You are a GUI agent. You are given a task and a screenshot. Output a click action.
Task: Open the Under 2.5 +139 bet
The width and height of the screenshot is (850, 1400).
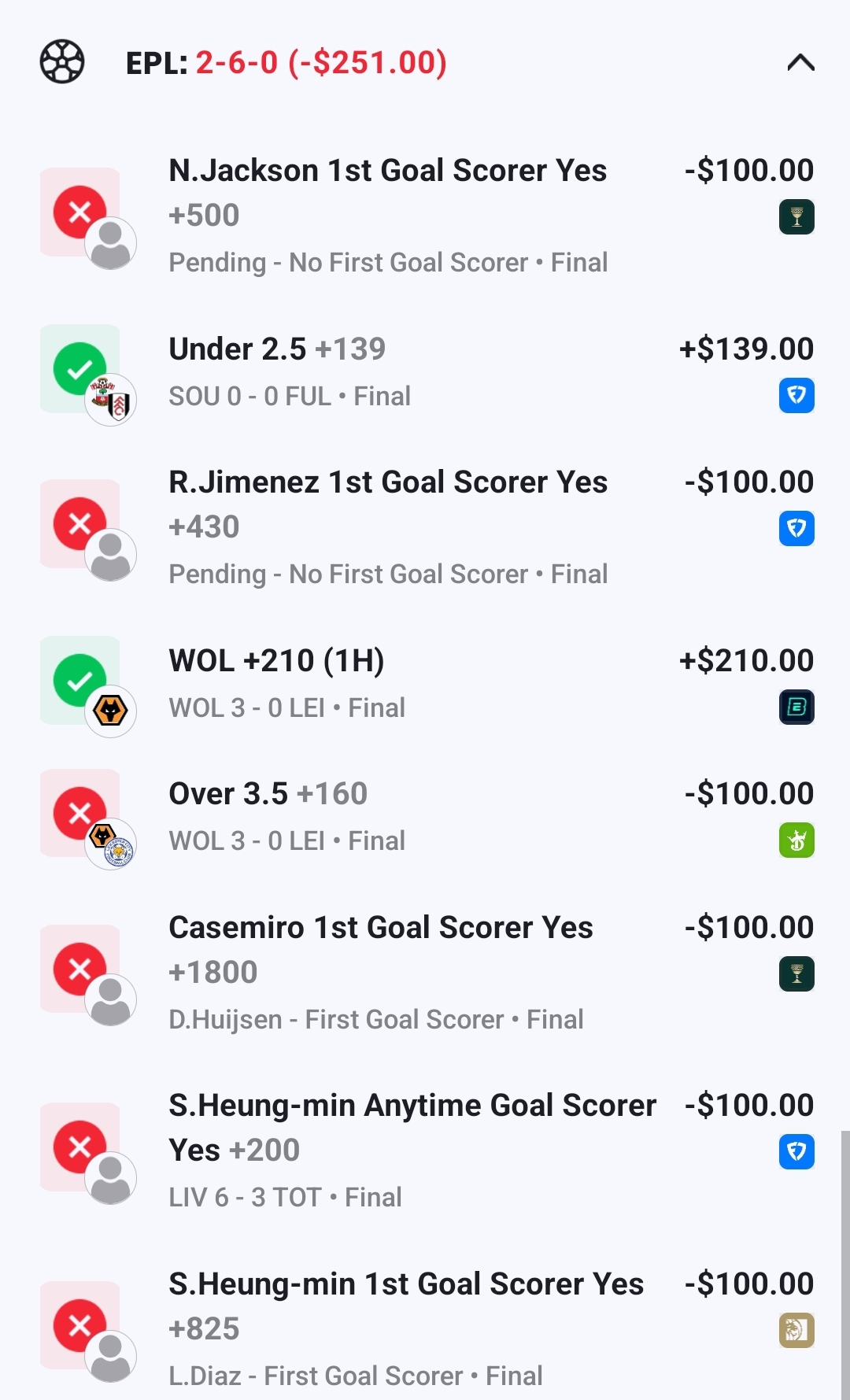click(x=277, y=349)
